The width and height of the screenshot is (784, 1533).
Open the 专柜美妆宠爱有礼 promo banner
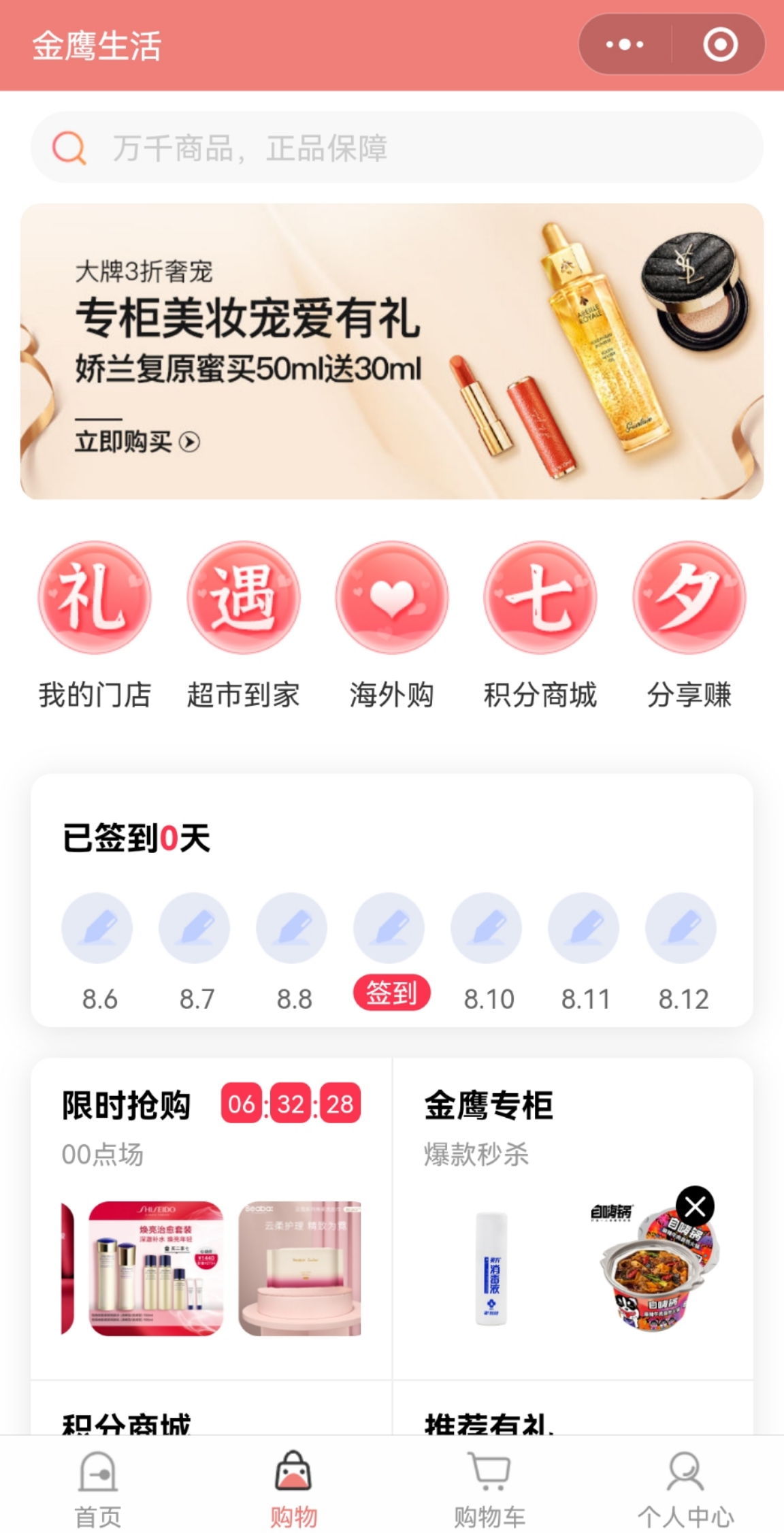[x=392, y=351]
